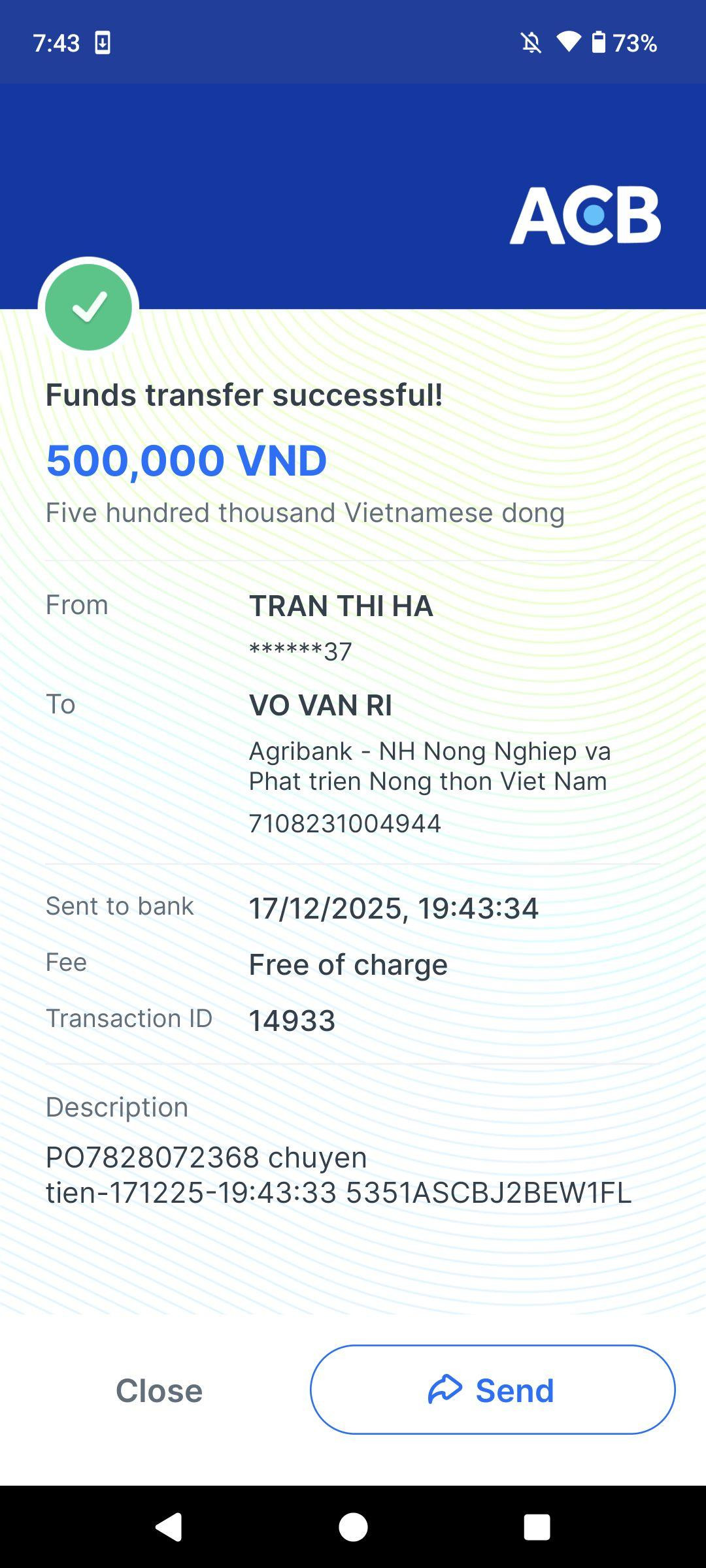Go to the home screen

pos(353,1527)
